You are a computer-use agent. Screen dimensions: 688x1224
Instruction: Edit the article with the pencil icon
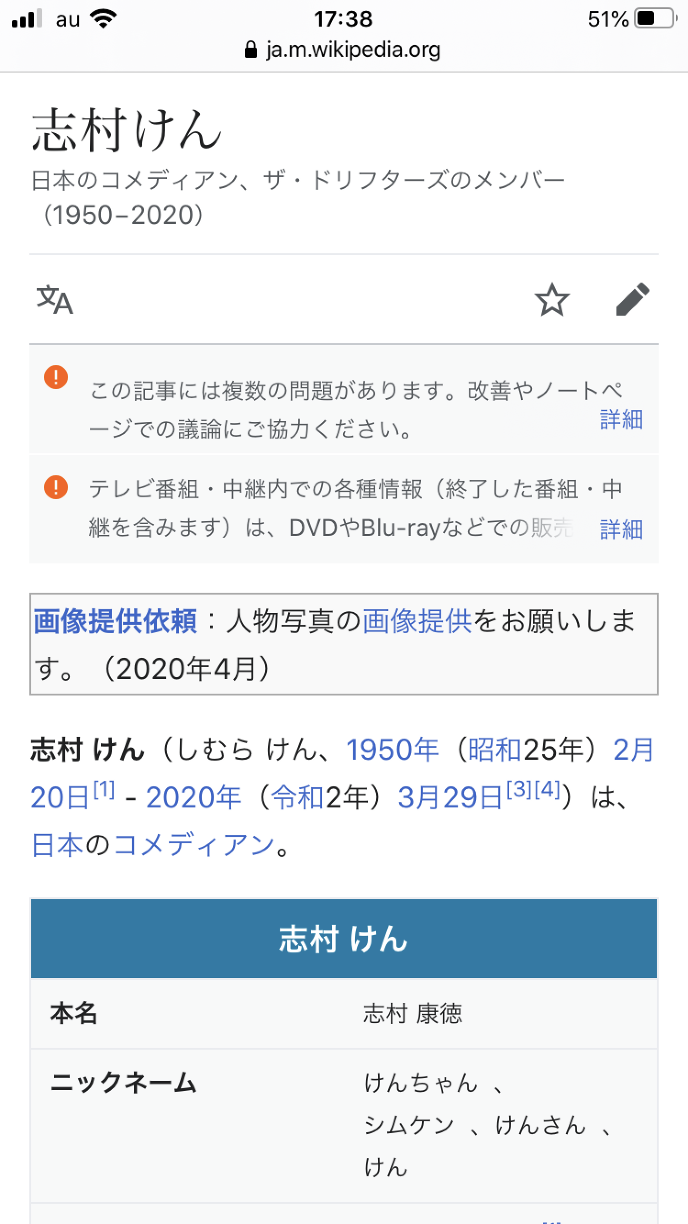coord(632,299)
